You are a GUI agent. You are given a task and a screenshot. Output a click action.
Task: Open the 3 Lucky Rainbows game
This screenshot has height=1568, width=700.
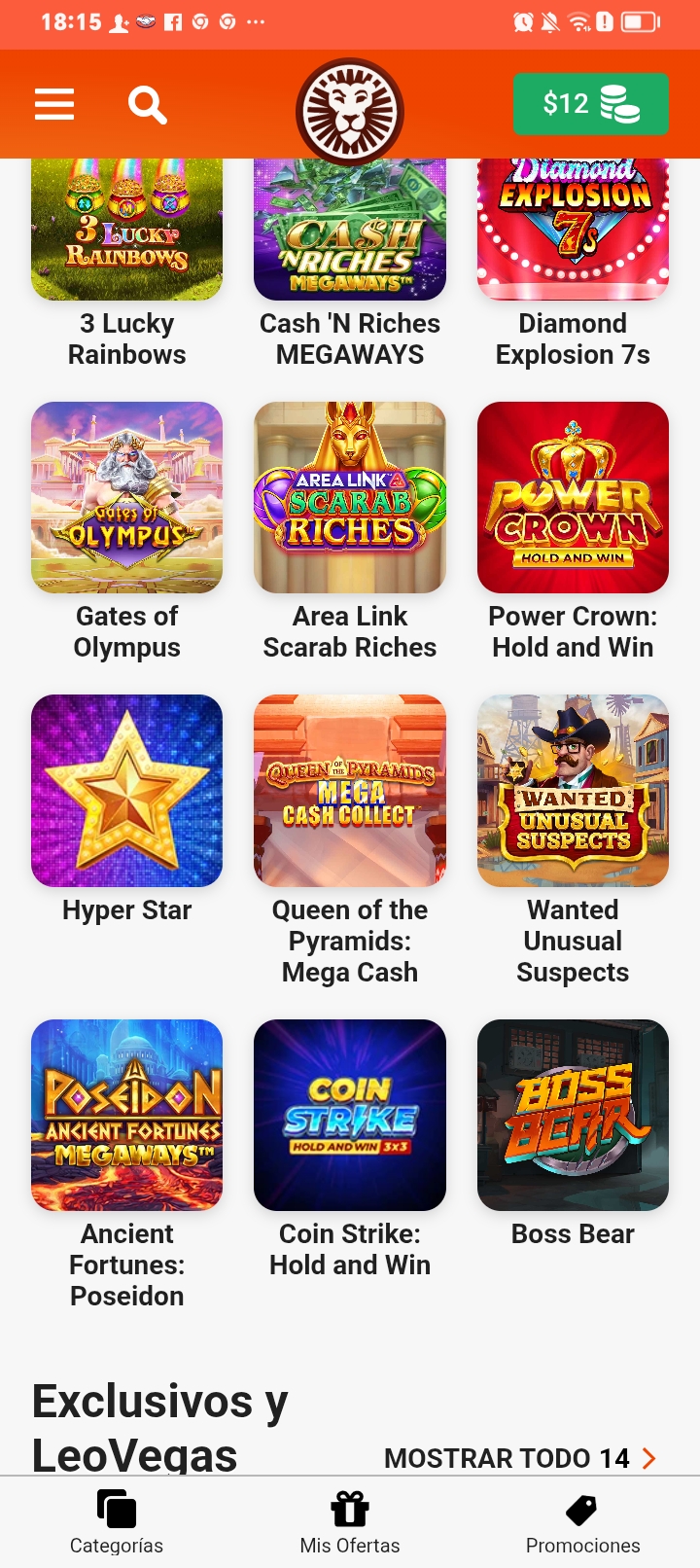tap(127, 233)
